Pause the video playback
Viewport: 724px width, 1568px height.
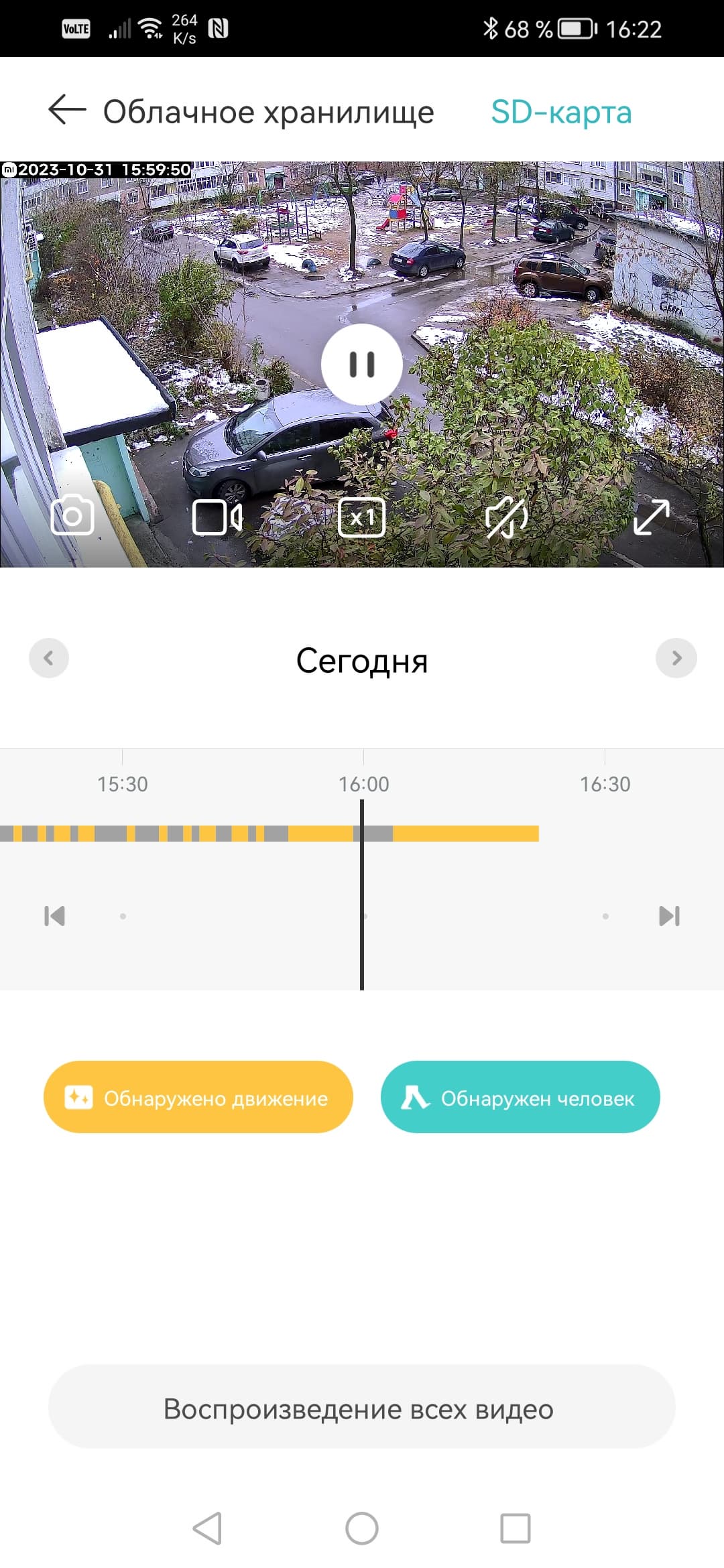362,365
